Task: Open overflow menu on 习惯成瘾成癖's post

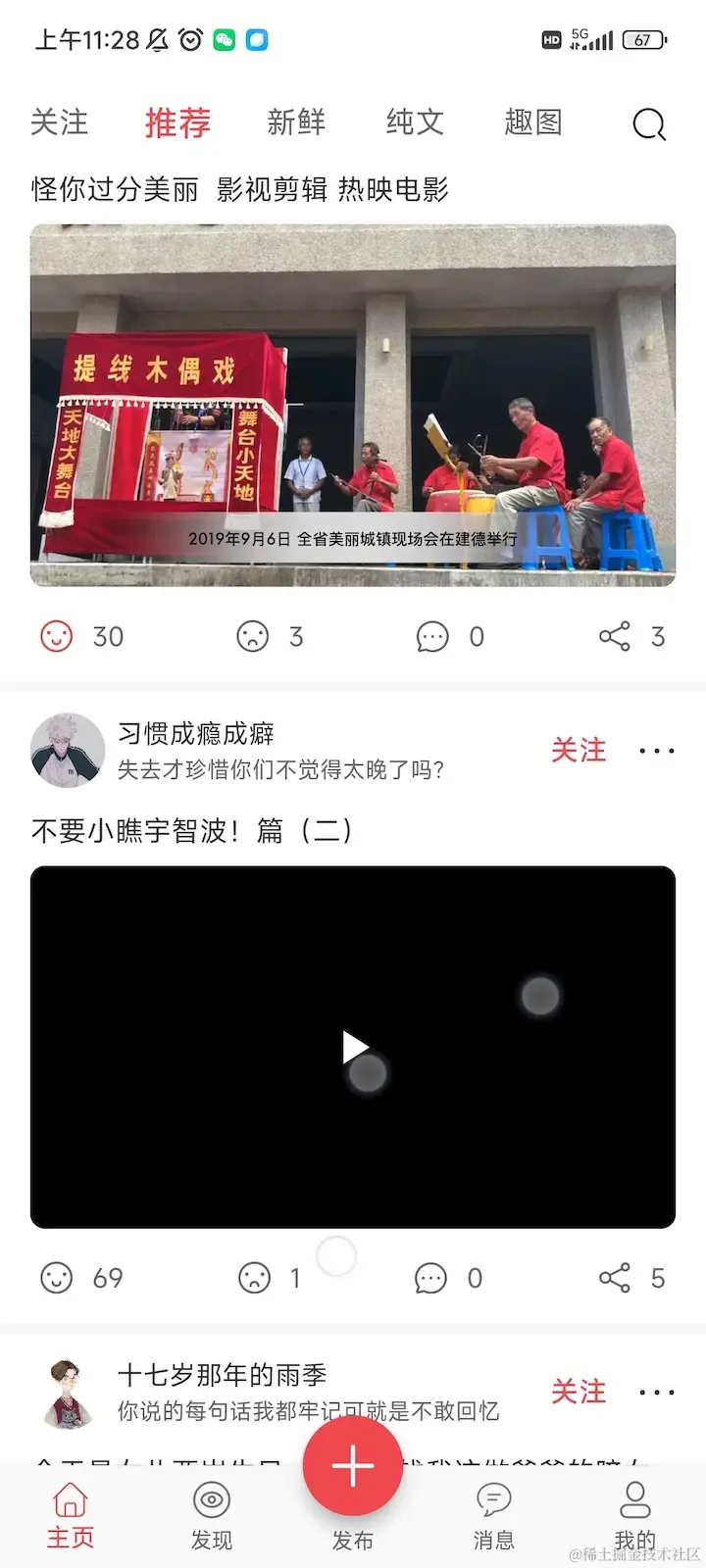Action: pos(656,752)
